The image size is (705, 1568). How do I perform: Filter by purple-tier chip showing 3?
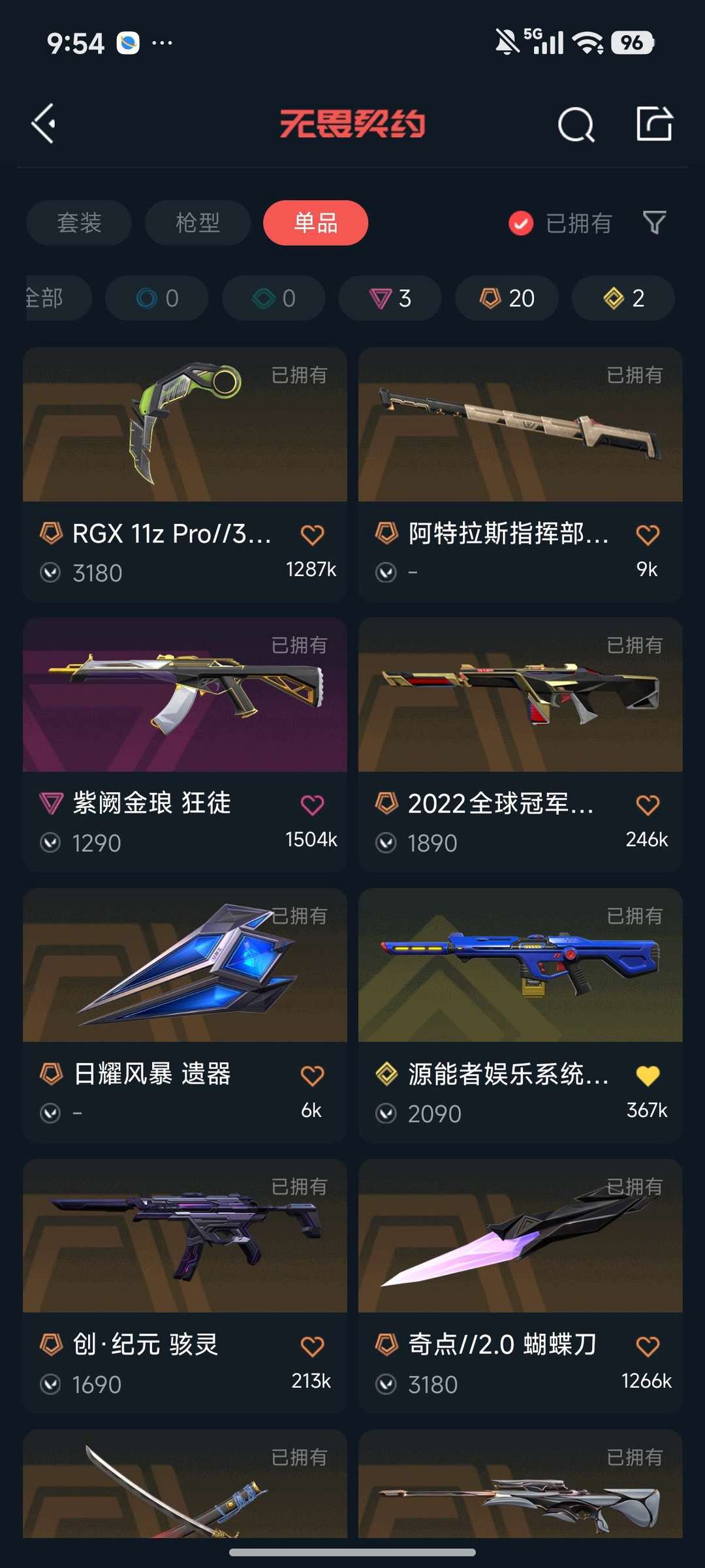click(x=390, y=298)
